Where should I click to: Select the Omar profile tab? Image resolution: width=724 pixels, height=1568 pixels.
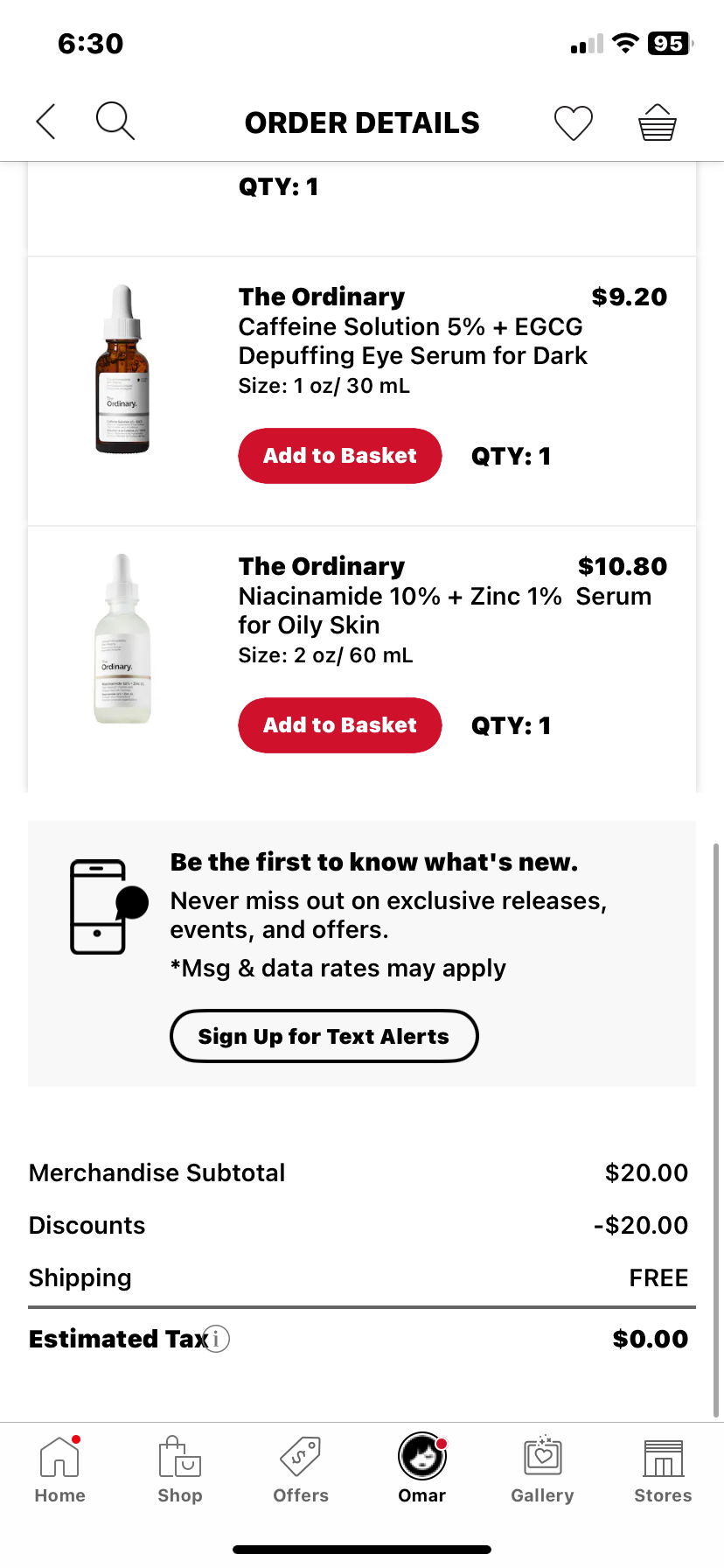[422, 1470]
